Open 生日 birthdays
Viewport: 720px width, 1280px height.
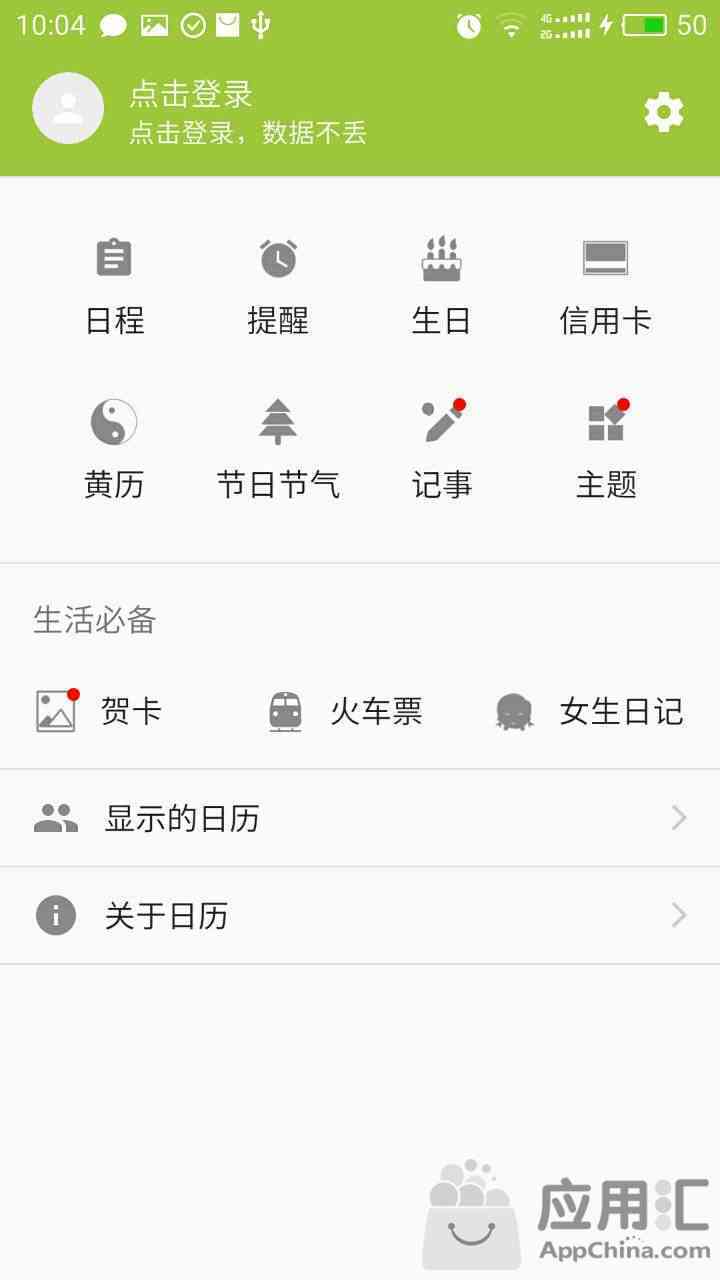(x=442, y=287)
